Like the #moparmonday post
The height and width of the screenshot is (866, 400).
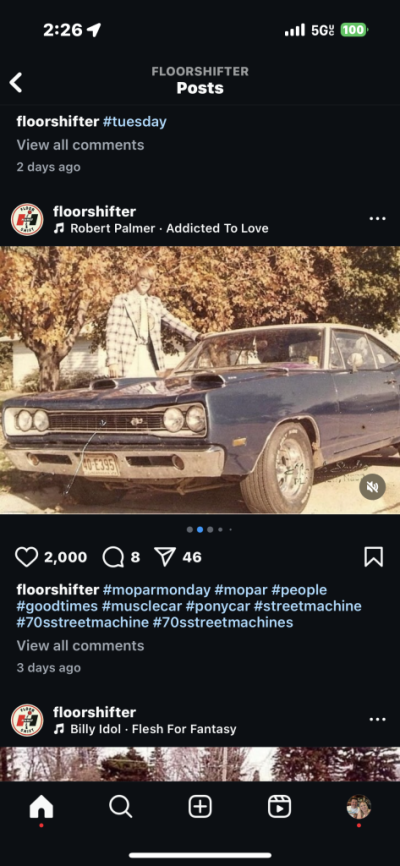tap(27, 557)
